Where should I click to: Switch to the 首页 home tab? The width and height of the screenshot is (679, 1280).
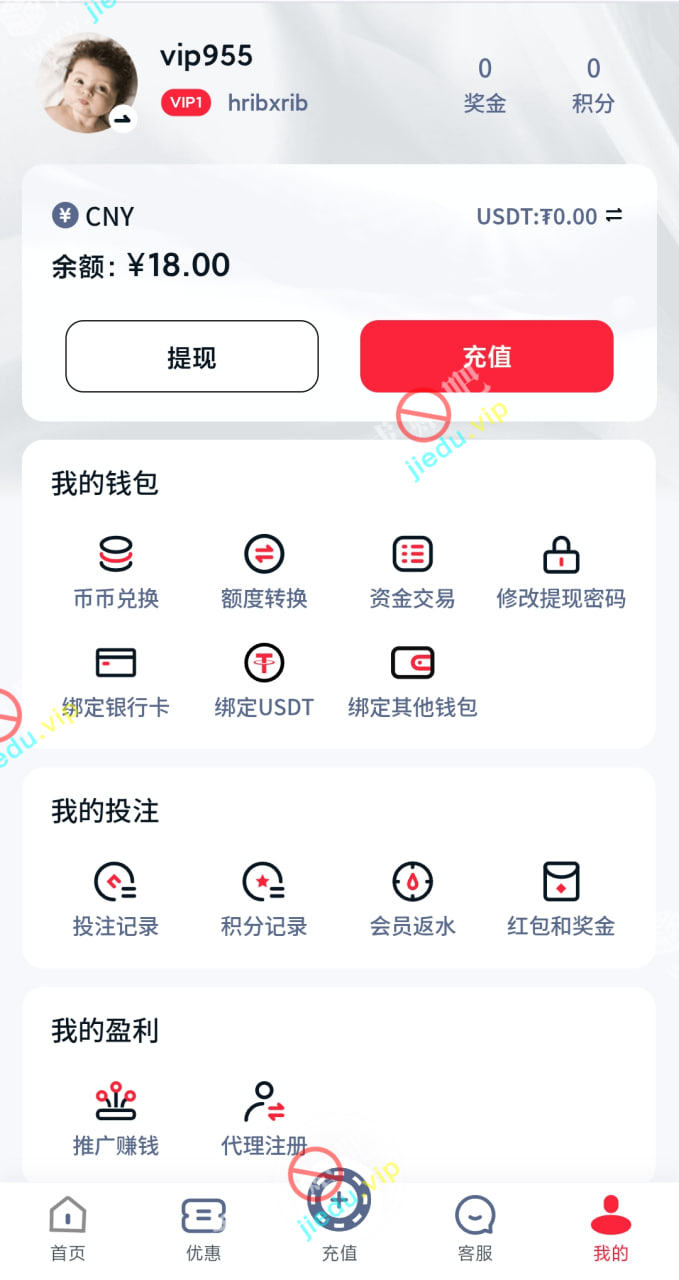[68, 1229]
